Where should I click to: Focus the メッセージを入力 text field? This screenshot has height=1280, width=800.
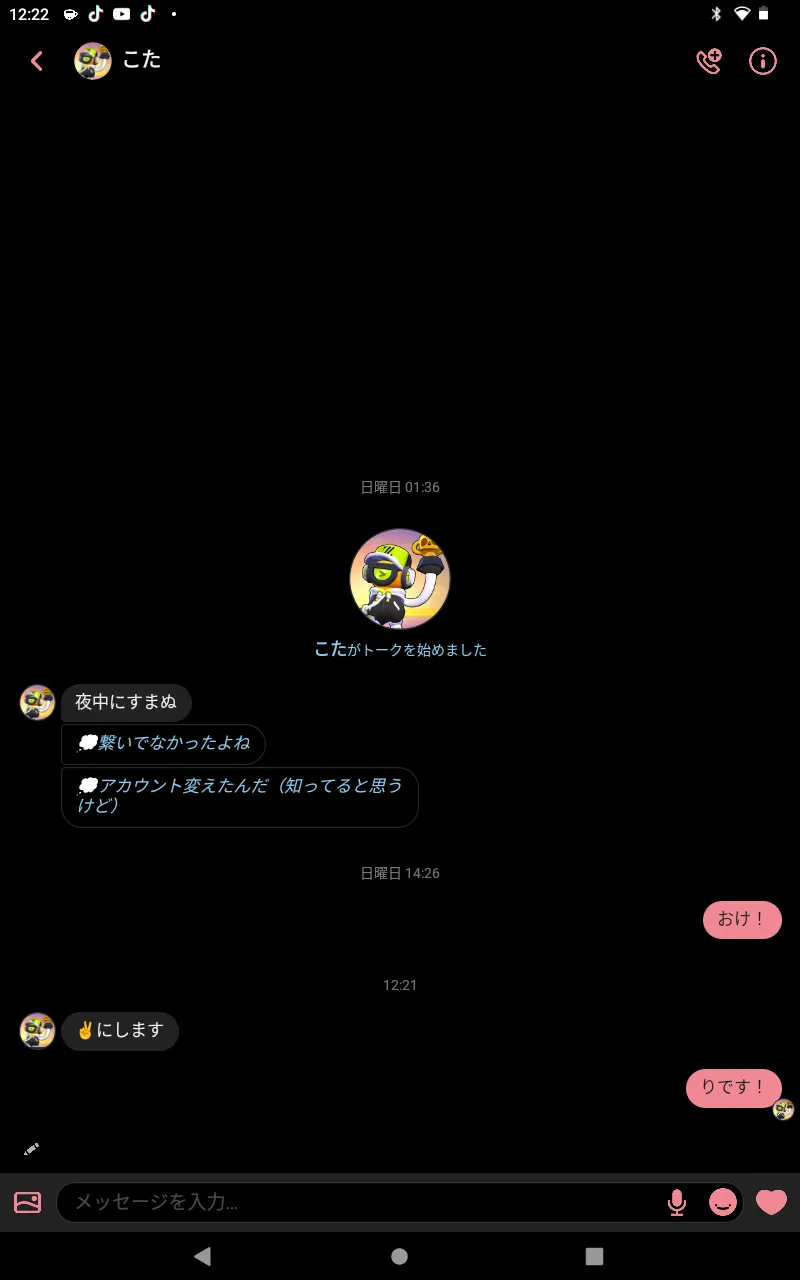click(360, 1202)
